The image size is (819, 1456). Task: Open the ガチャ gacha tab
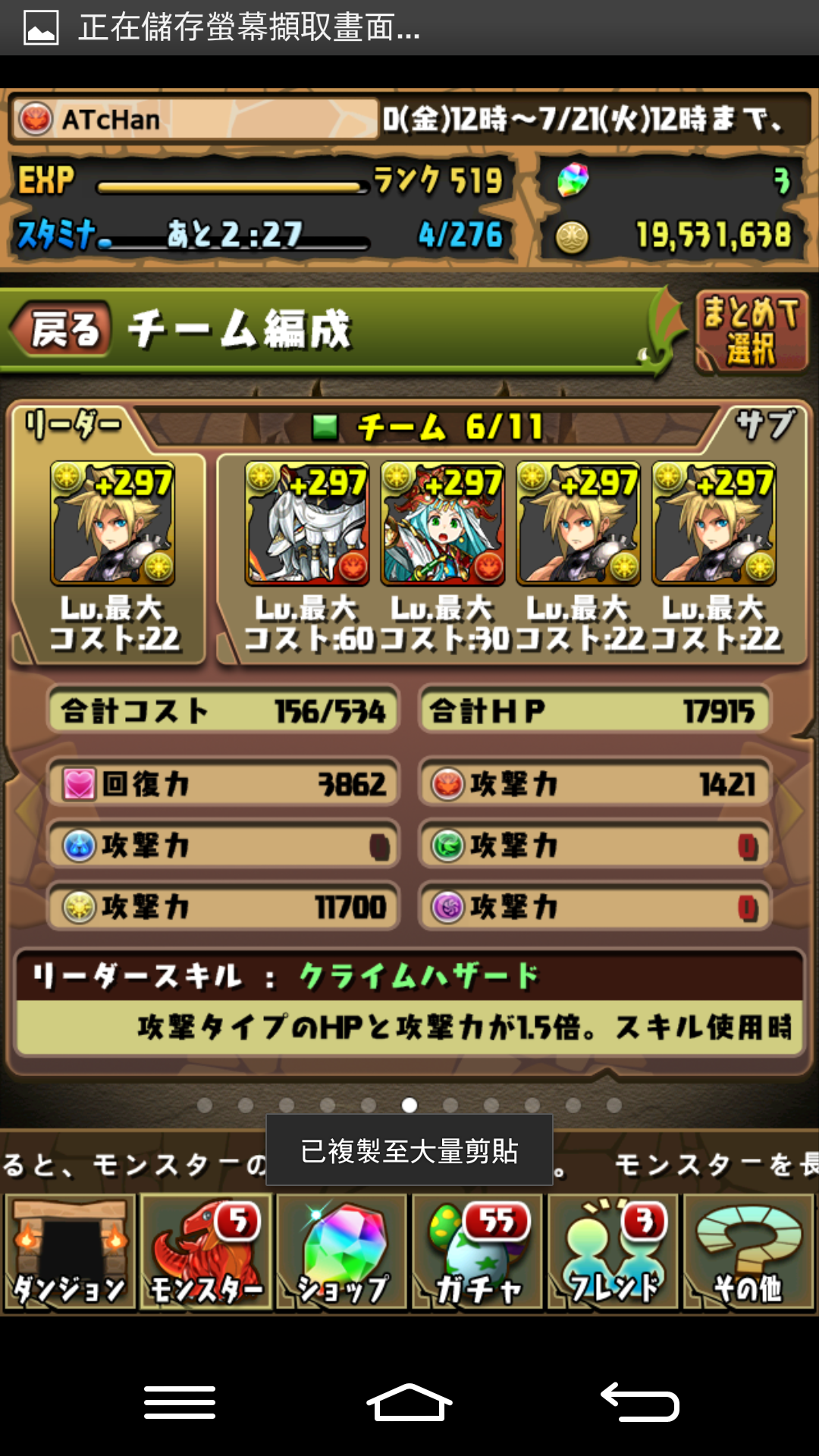pyautogui.click(x=478, y=1253)
